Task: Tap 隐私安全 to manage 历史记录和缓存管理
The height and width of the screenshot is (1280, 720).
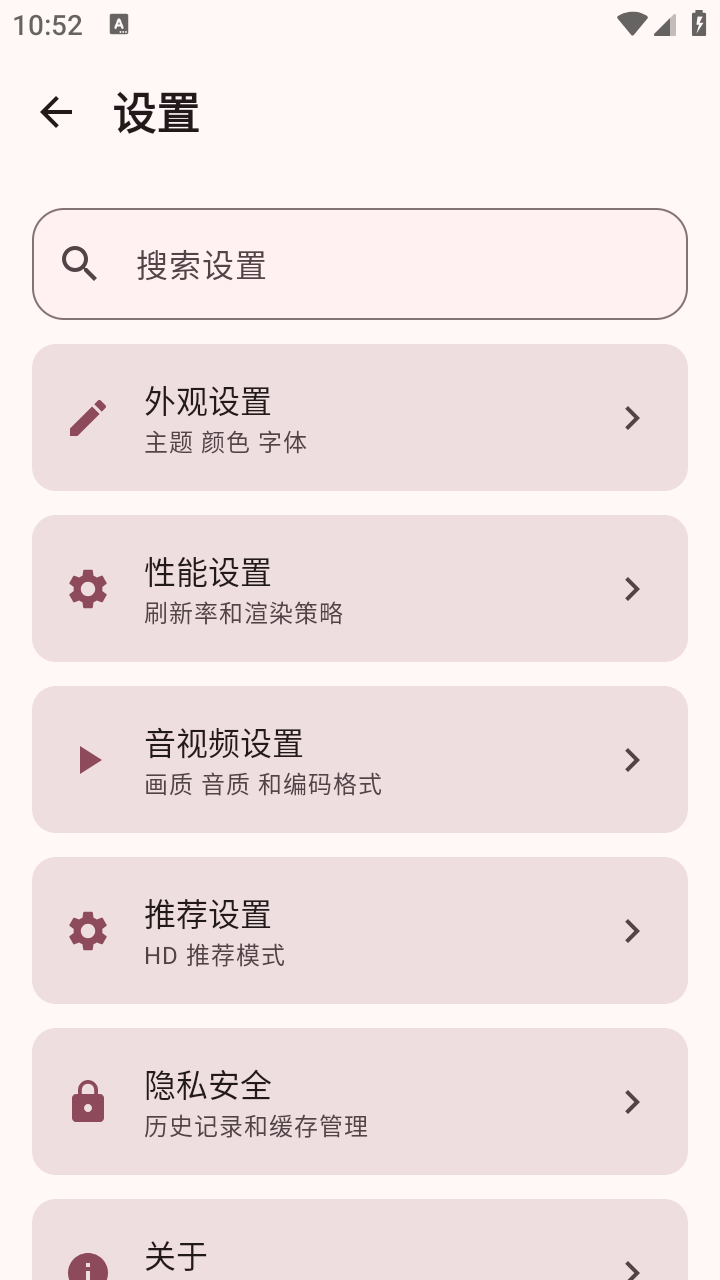Action: pos(360,1101)
